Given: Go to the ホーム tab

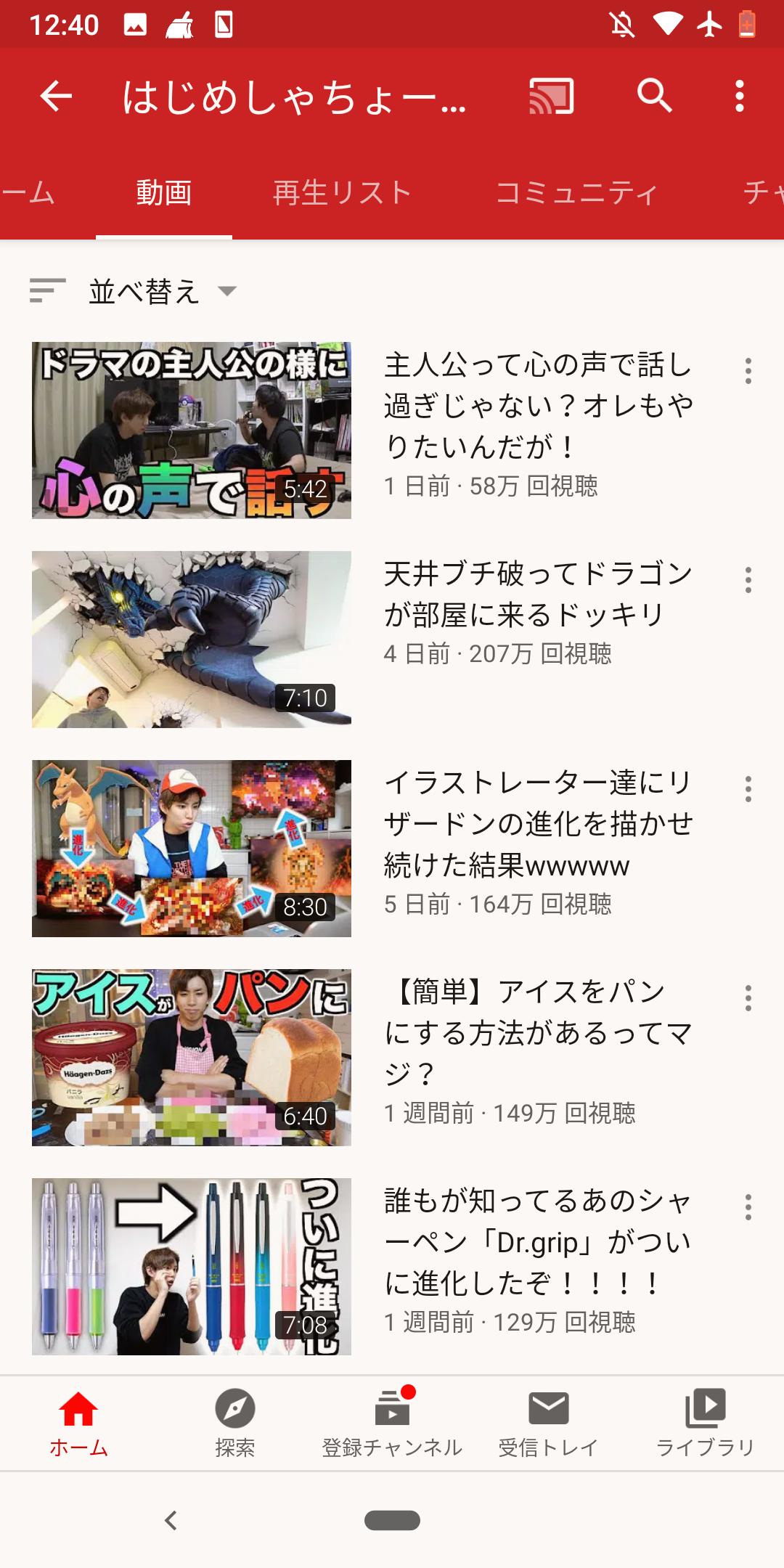Looking at the screenshot, I should pos(78,1423).
